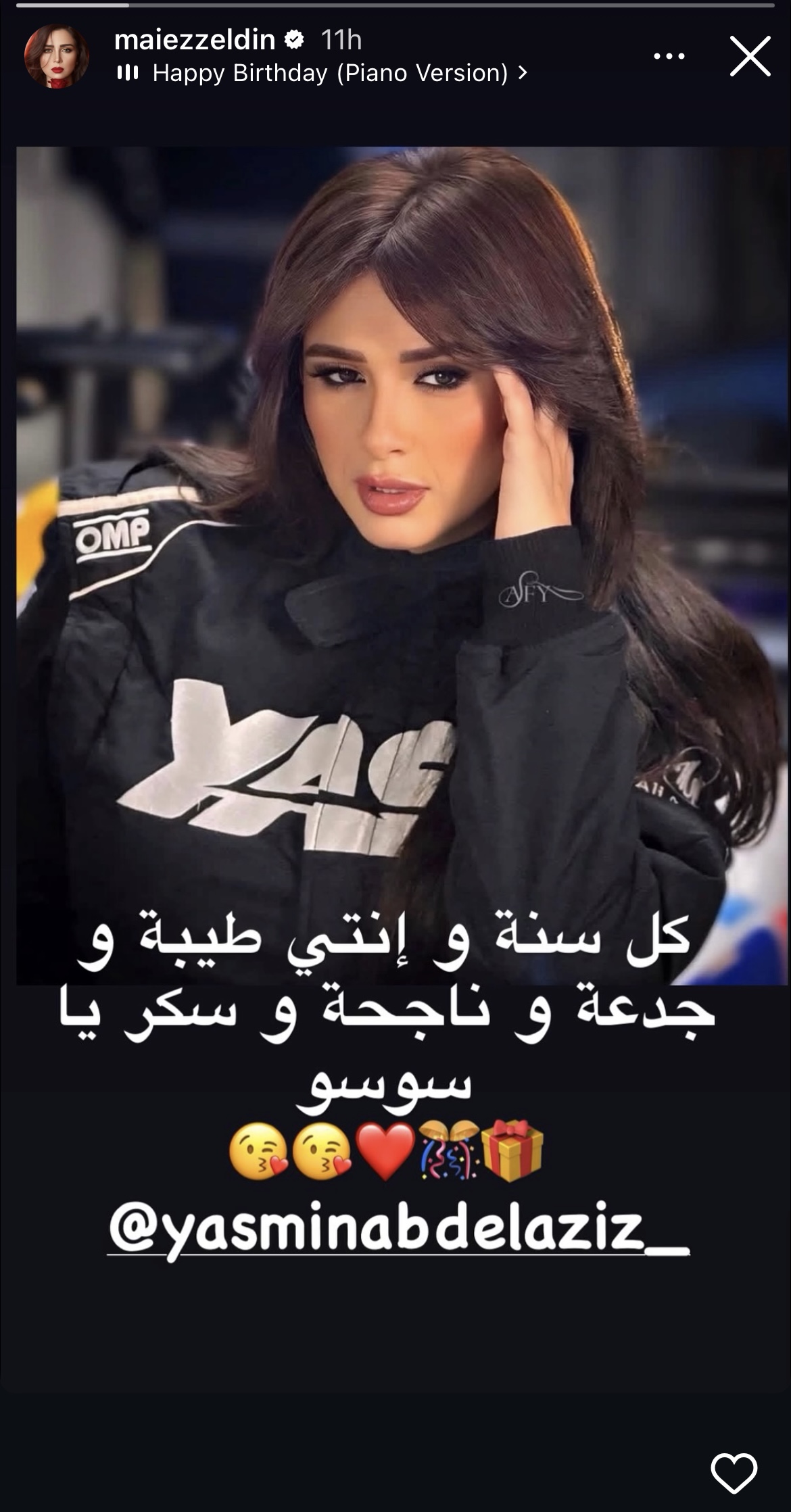Image resolution: width=791 pixels, height=1512 pixels.
Task: Open the three-dot story options menu
Action: coord(669,56)
